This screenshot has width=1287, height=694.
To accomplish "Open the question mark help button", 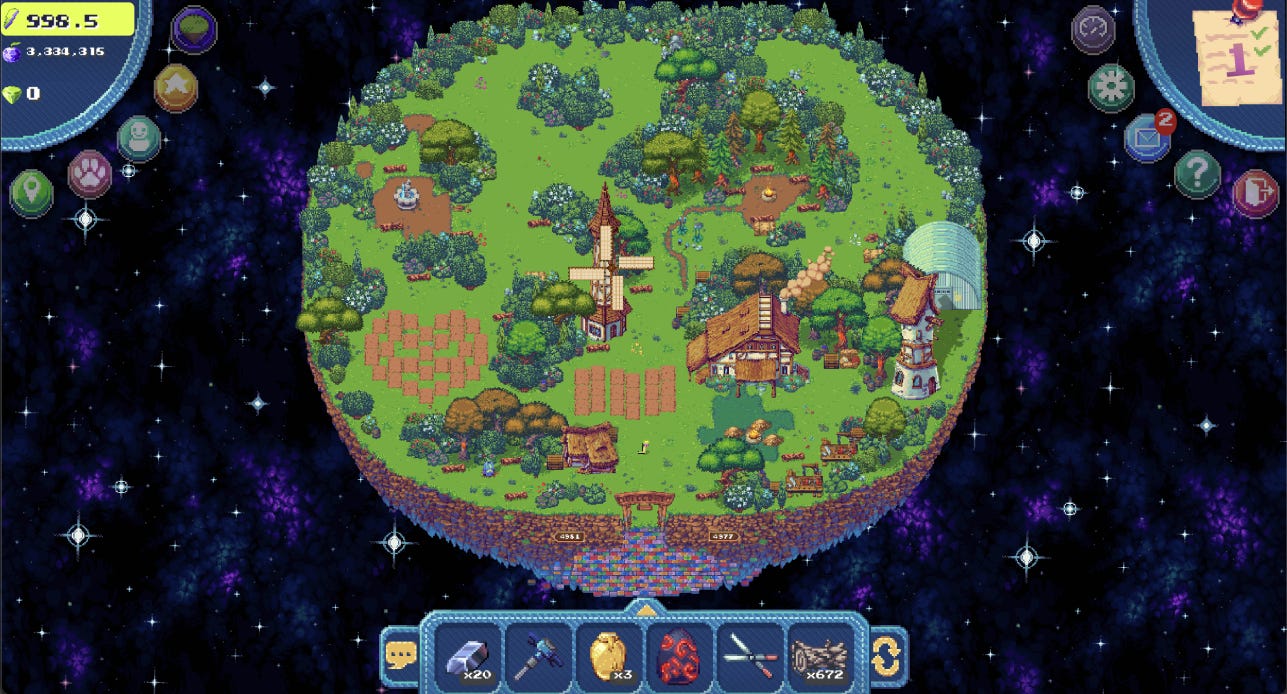I will [1197, 173].
